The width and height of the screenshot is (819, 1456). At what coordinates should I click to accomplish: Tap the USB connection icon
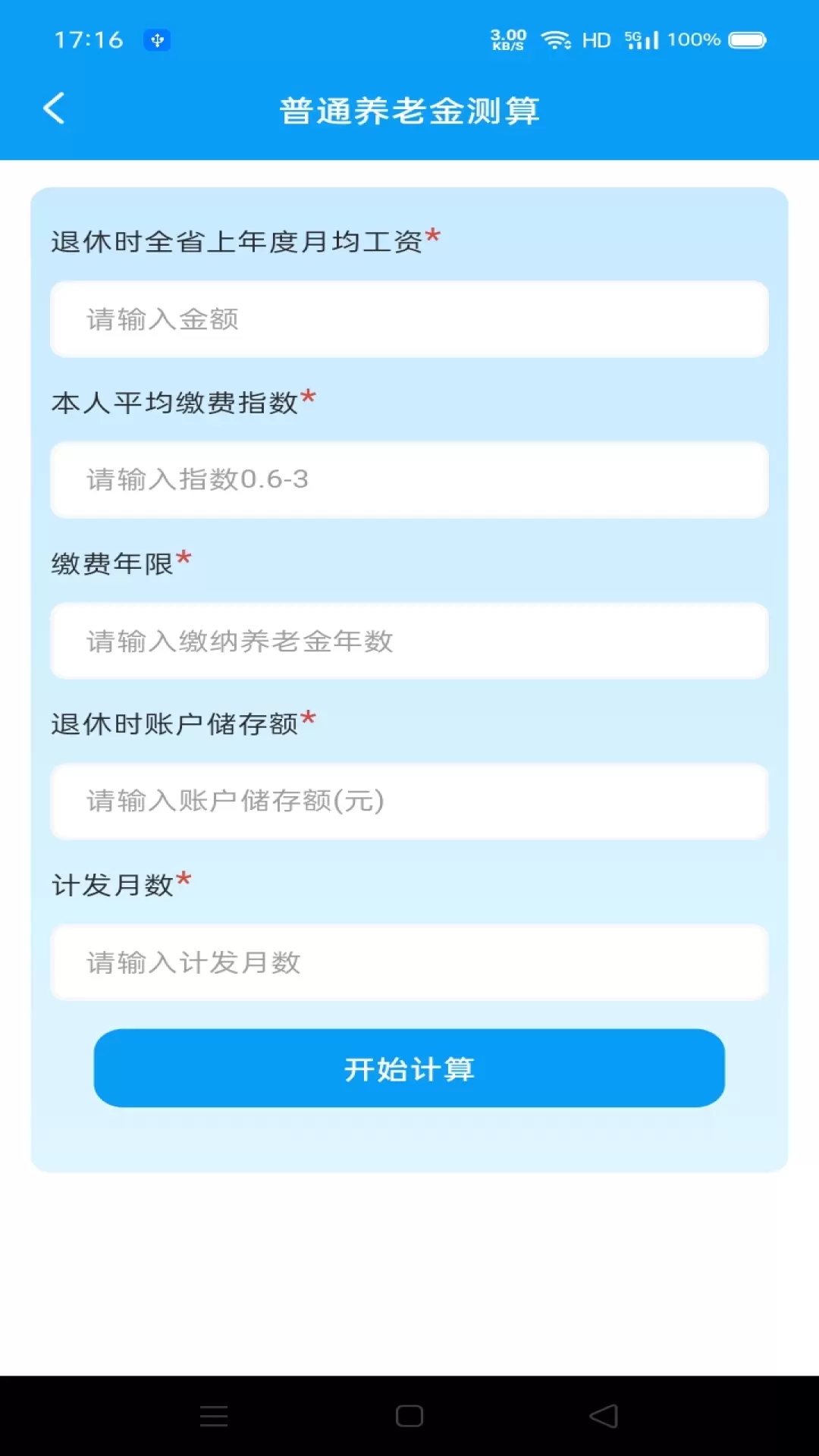click(156, 40)
